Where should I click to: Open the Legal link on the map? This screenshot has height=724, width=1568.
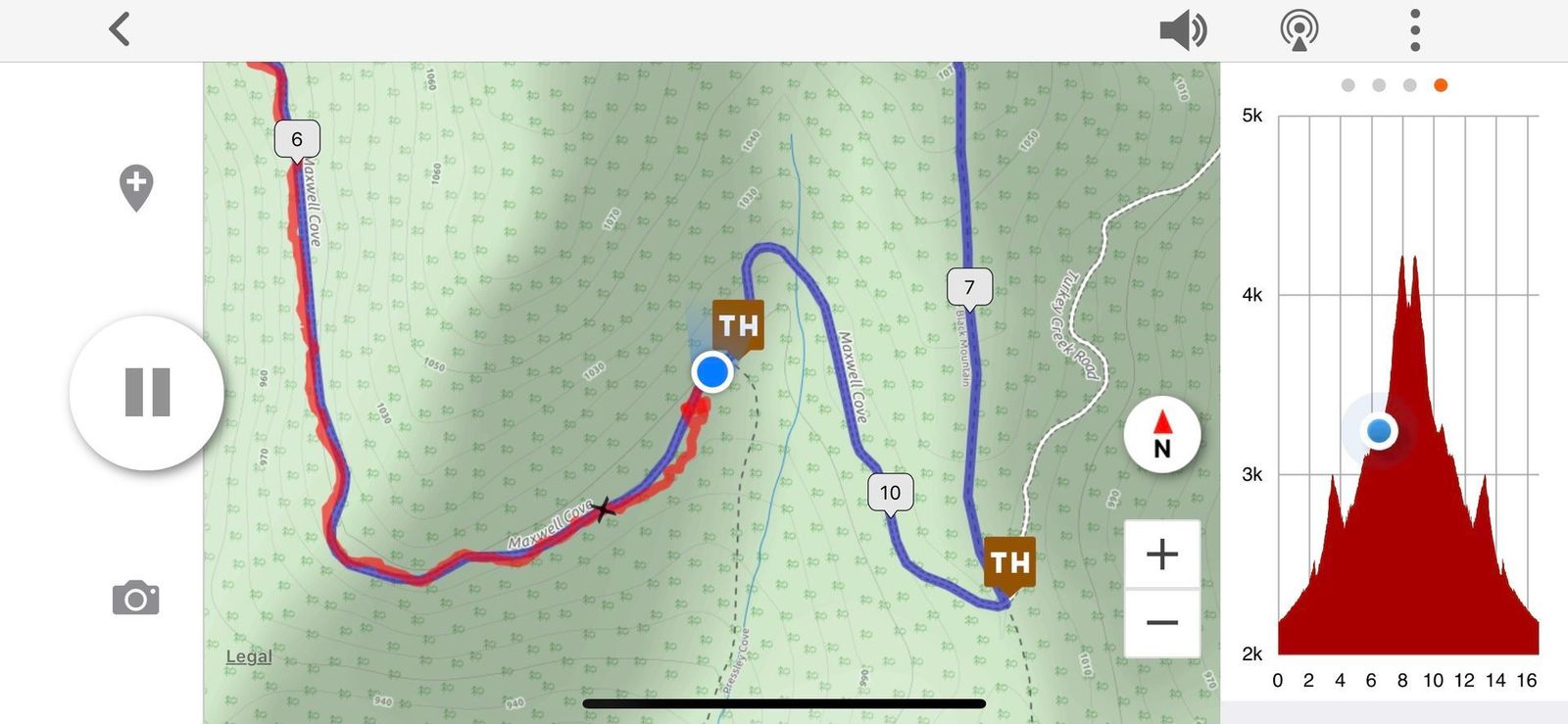(x=249, y=656)
